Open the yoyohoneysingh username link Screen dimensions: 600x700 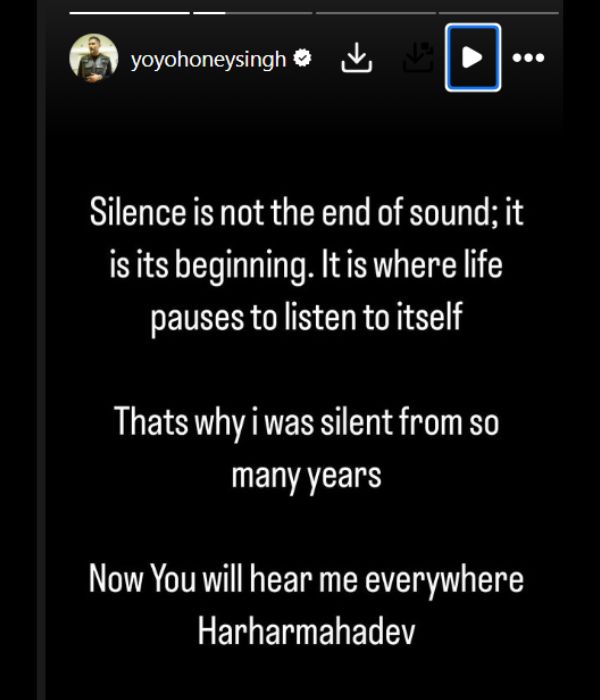click(208, 59)
